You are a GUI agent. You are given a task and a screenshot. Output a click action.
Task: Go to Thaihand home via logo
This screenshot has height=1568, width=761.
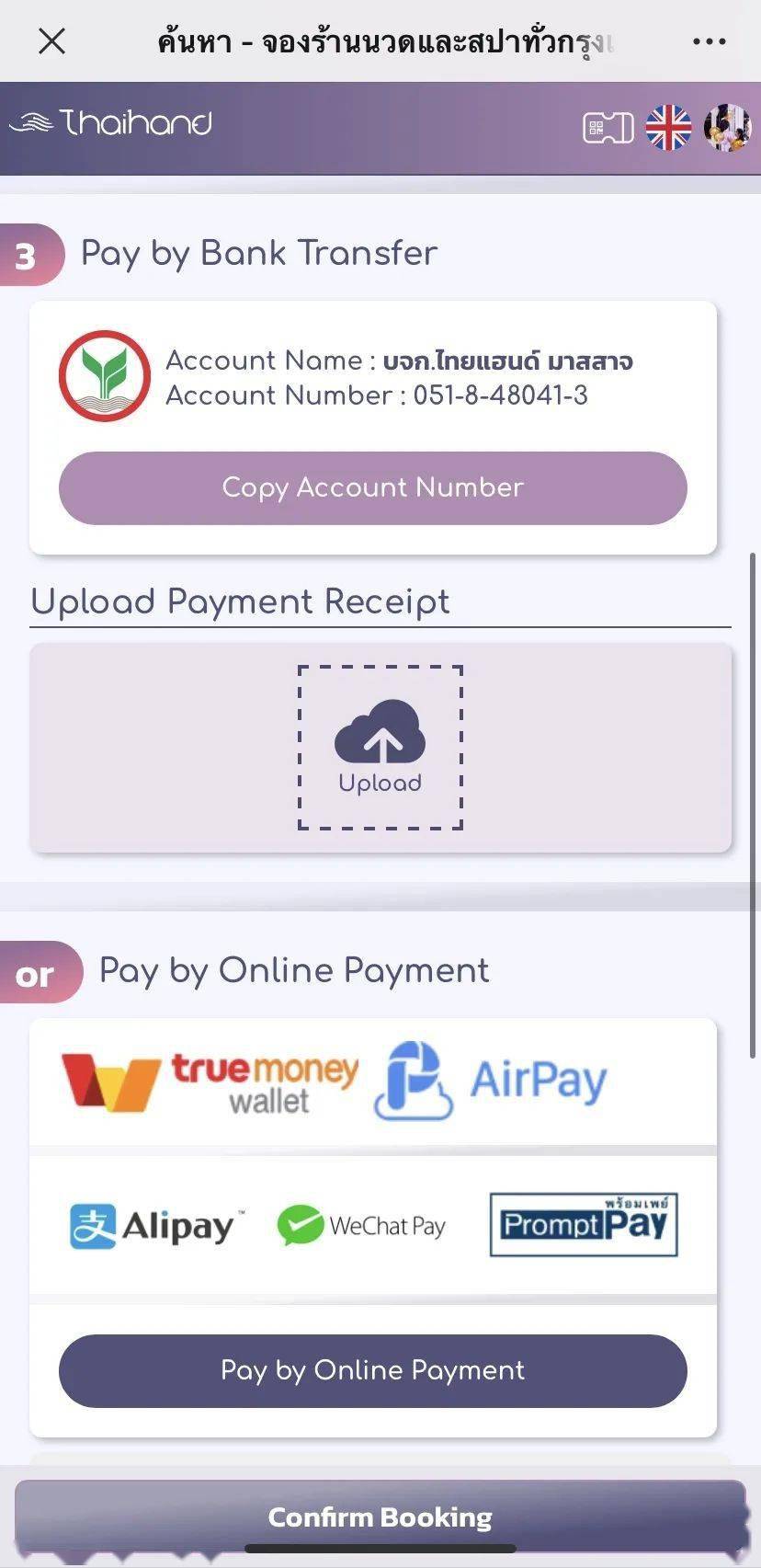tap(111, 122)
